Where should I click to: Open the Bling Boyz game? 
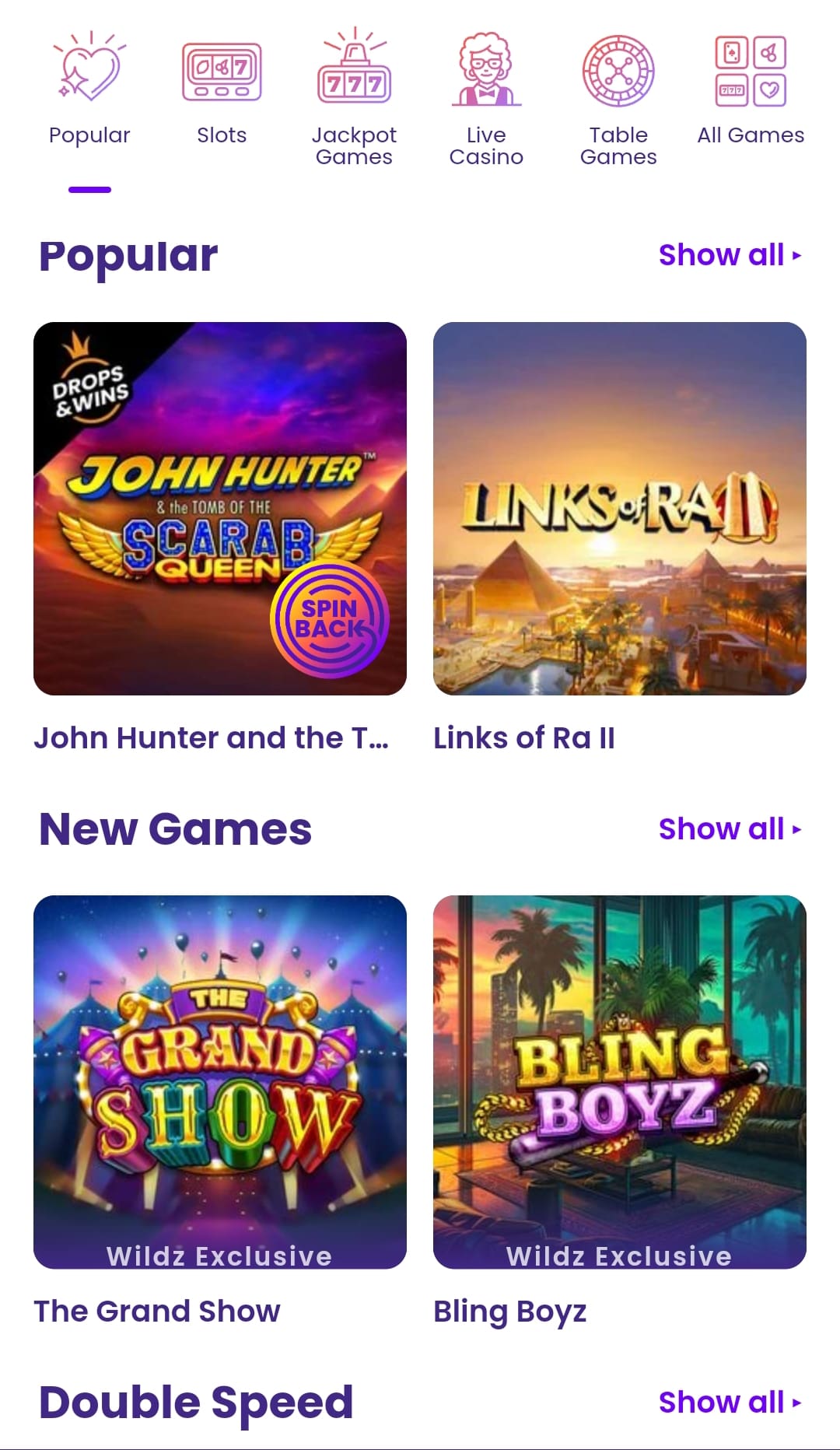point(620,1082)
